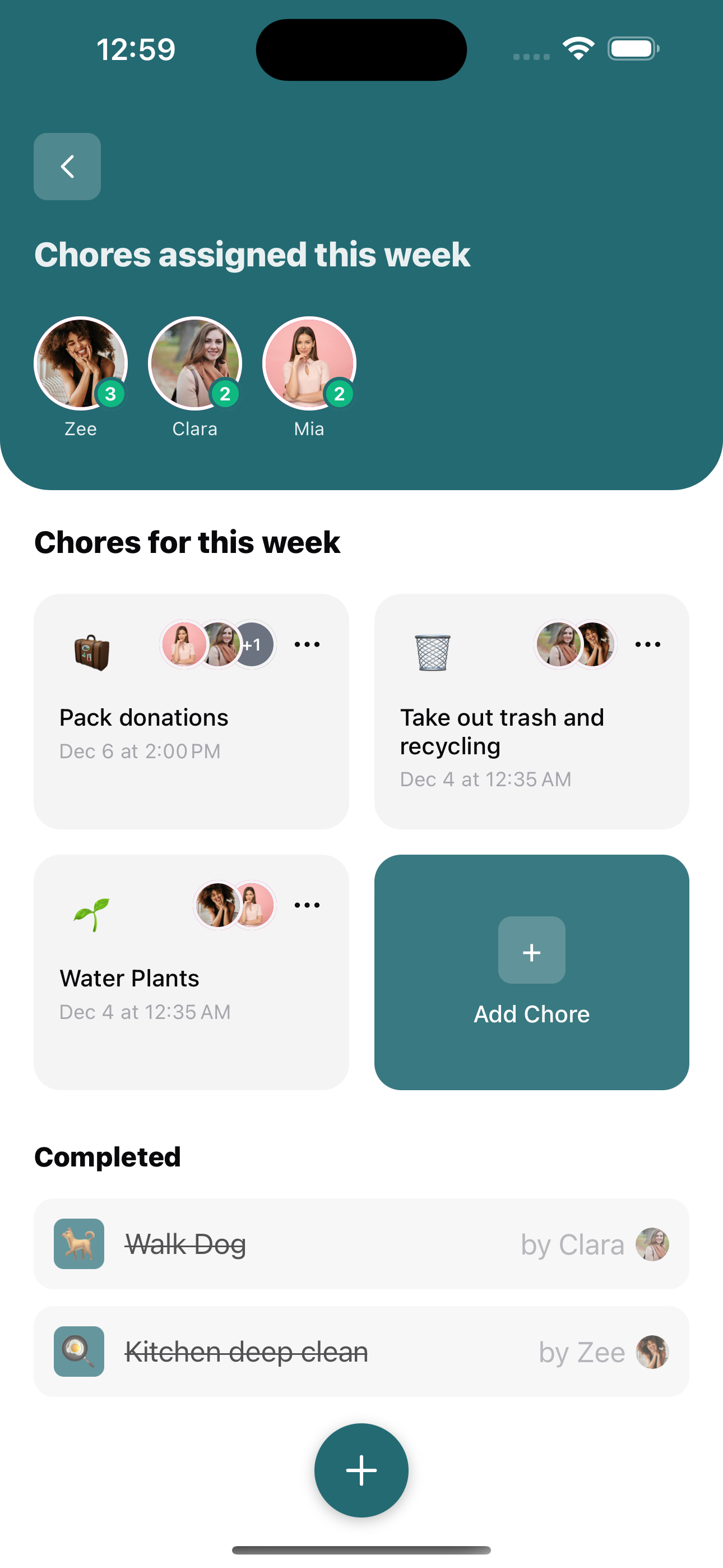Select Clara's avatar under the header
The image size is (723, 1568).
coord(194,363)
